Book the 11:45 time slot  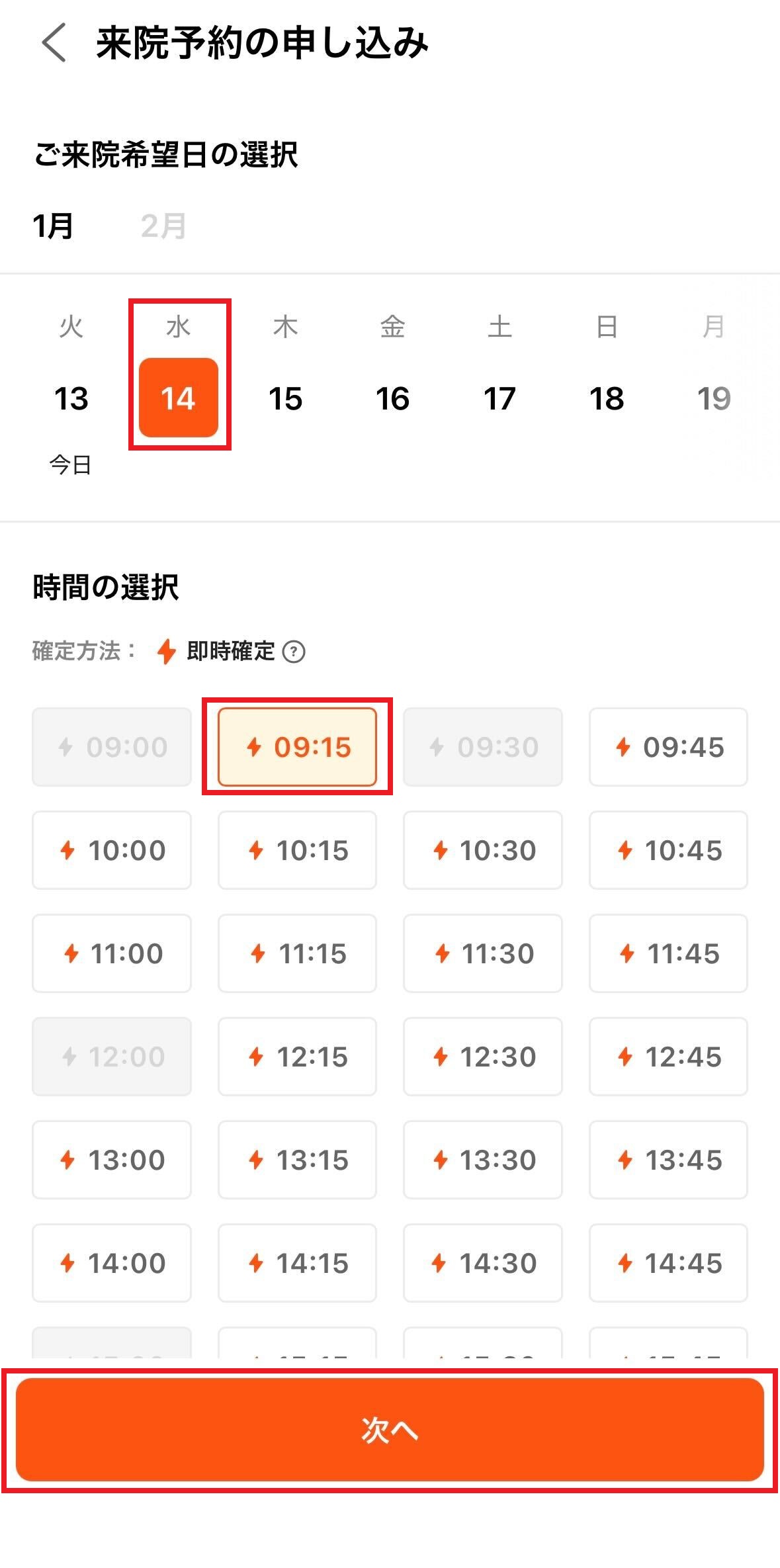coord(668,953)
